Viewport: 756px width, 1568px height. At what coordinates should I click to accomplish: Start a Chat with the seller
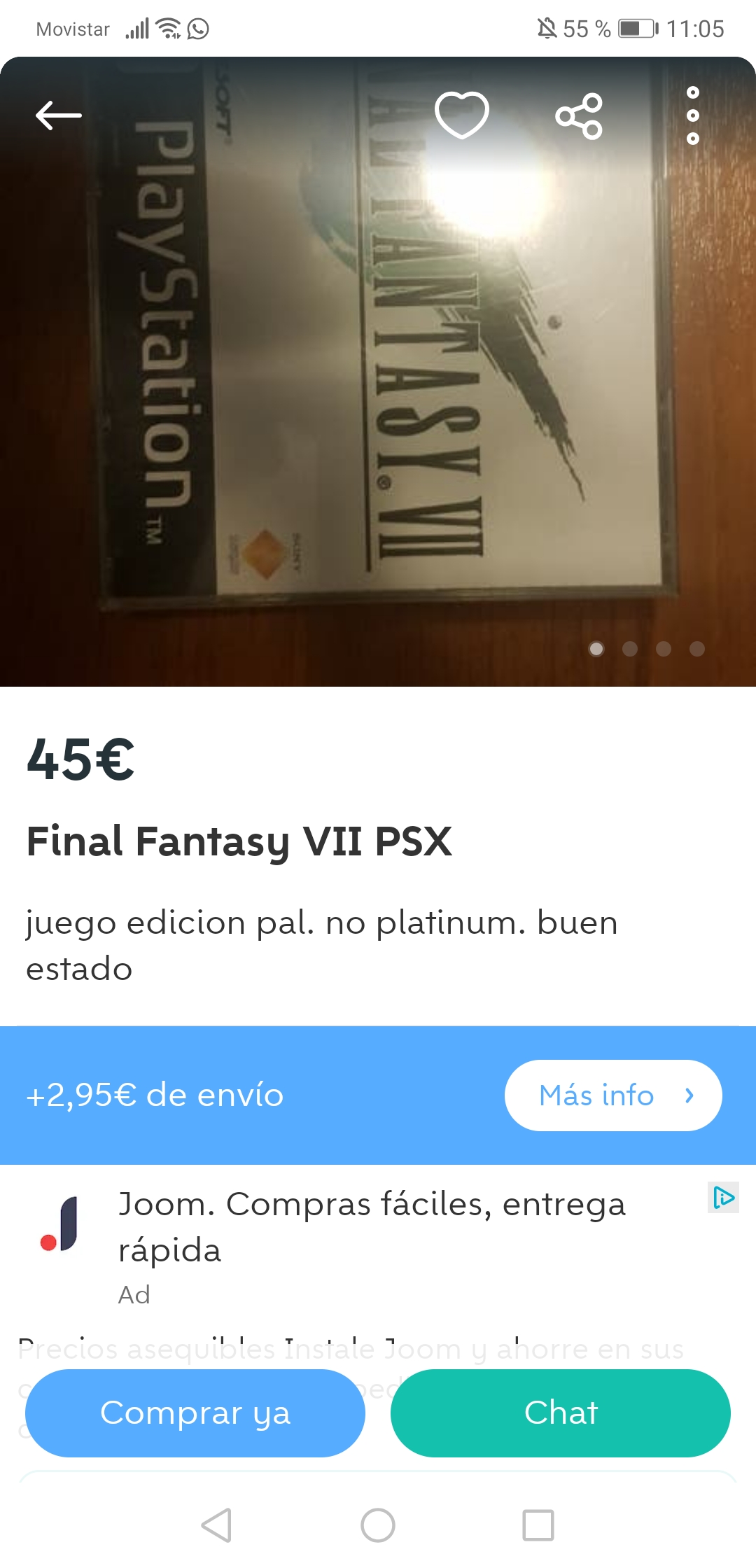pyautogui.click(x=561, y=1413)
